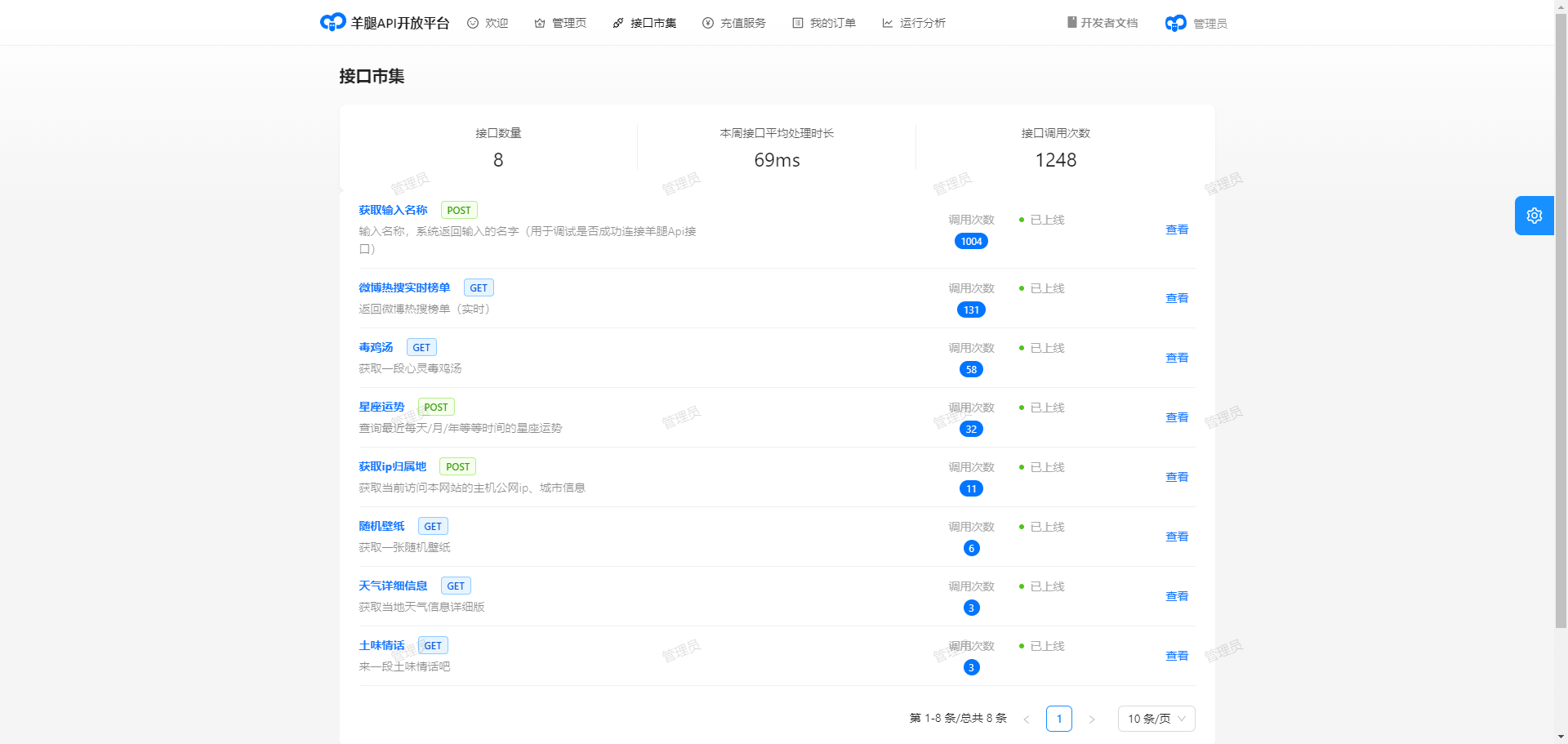This screenshot has height=744, width=1568.
Task: Open 我的订单 in top navigation
Action: click(824, 23)
